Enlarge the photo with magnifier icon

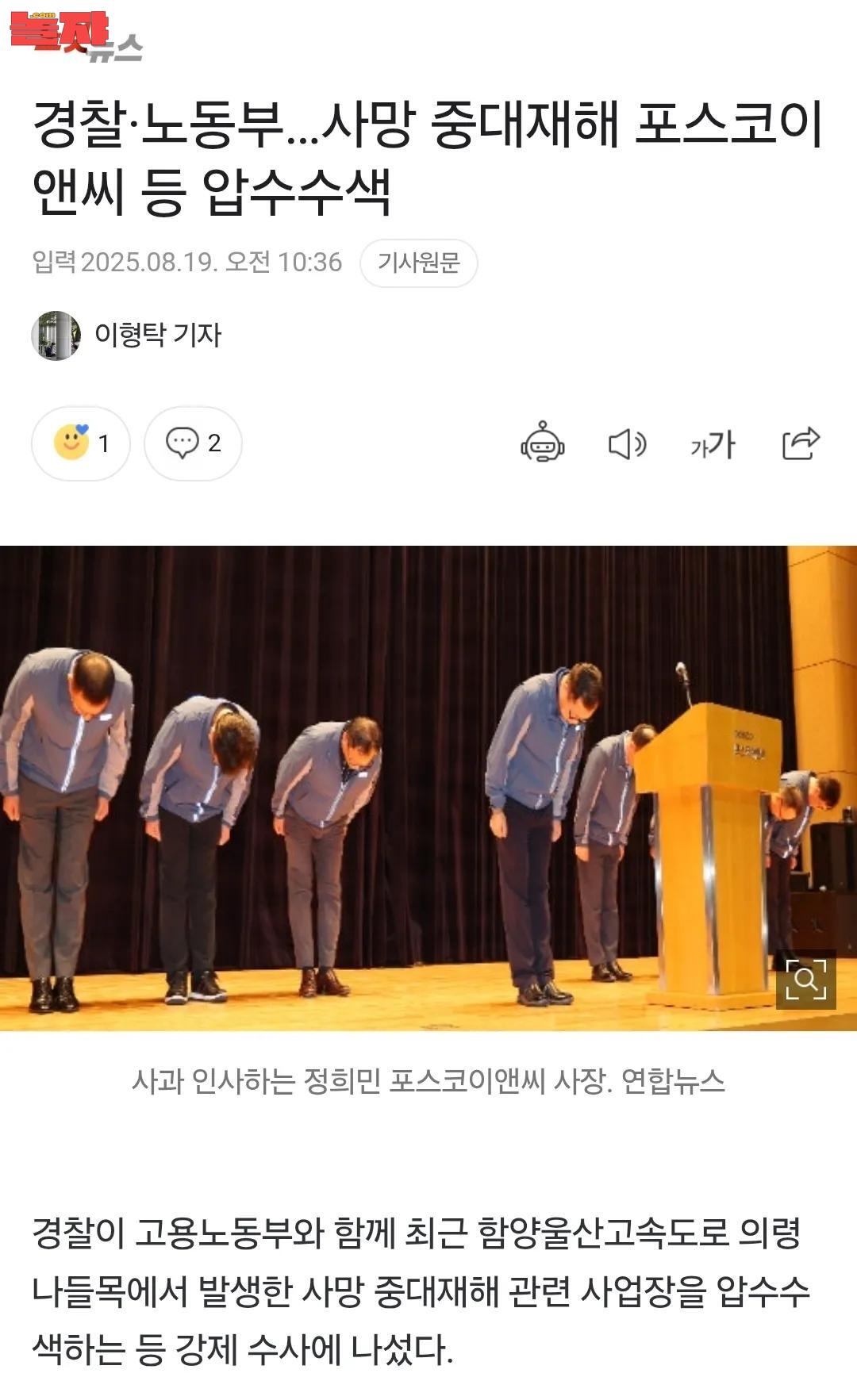tap(805, 980)
